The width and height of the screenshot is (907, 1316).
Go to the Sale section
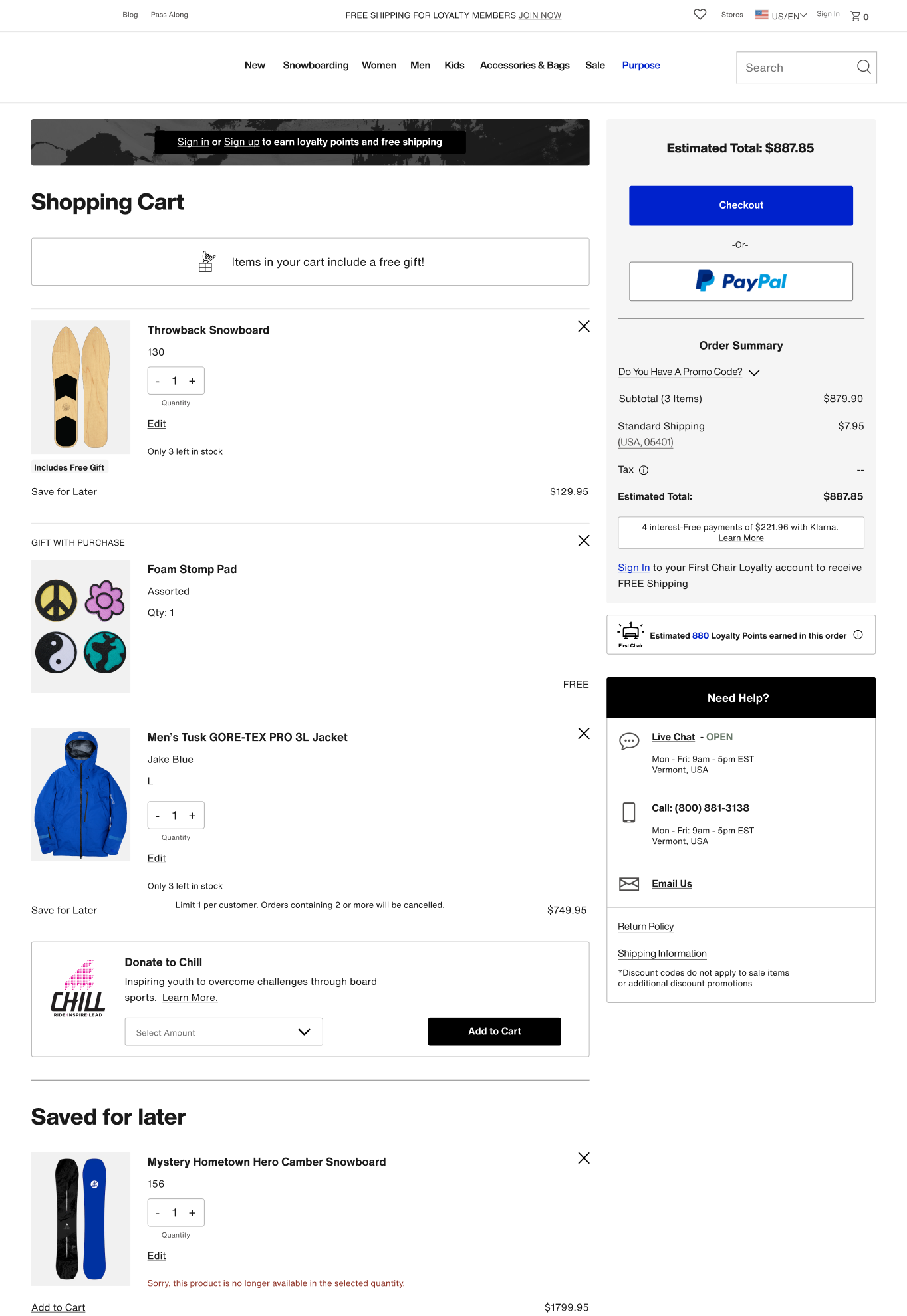594,65
